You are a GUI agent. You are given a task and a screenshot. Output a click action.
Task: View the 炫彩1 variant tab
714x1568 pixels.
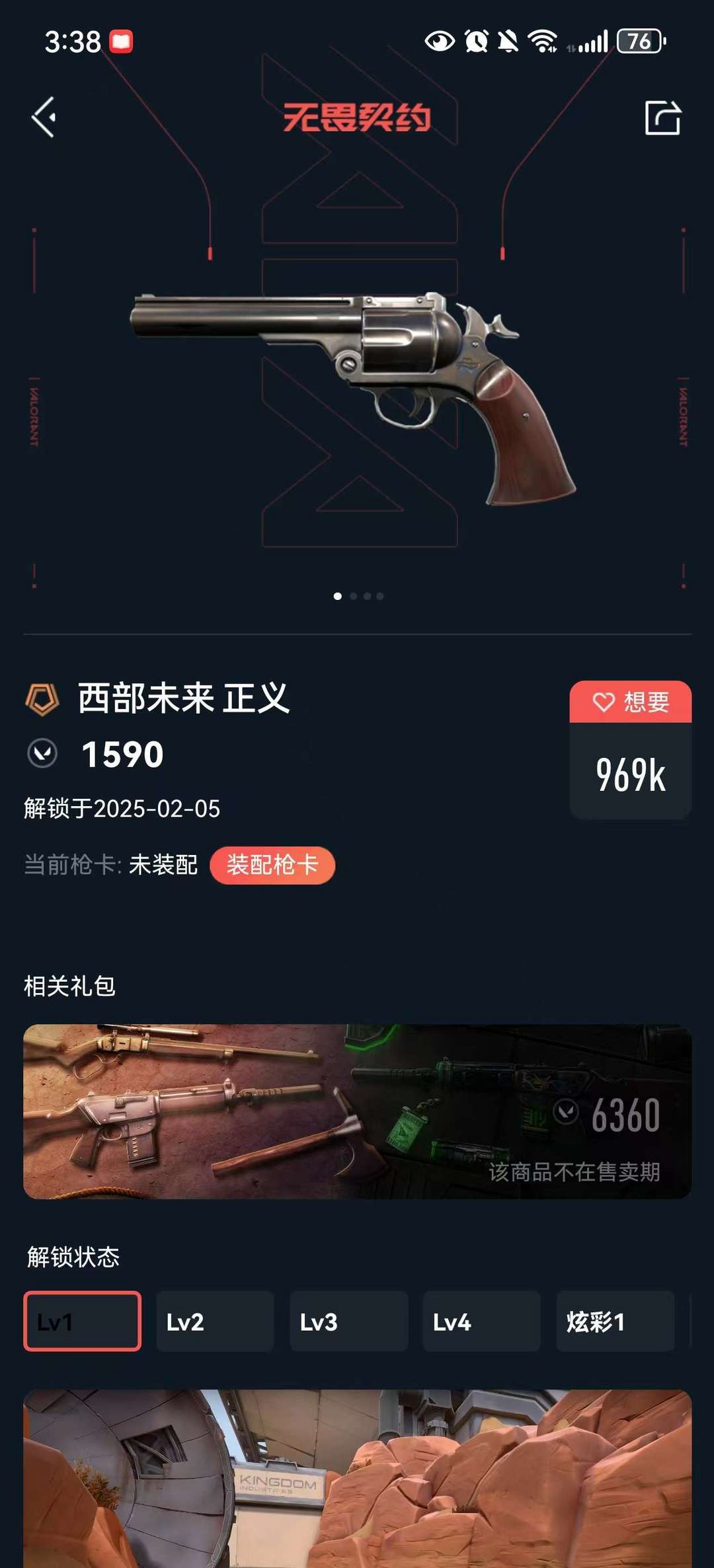click(615, 1320)
